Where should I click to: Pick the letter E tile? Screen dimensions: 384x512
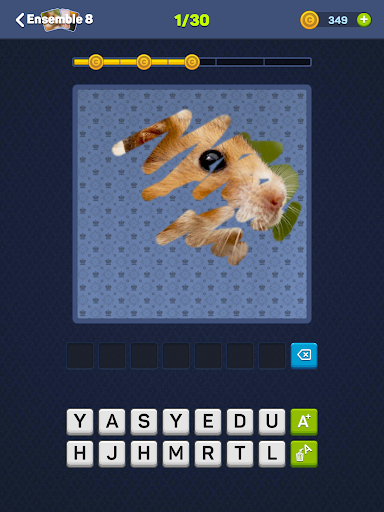pyautogui.click(x=208, y=422)
